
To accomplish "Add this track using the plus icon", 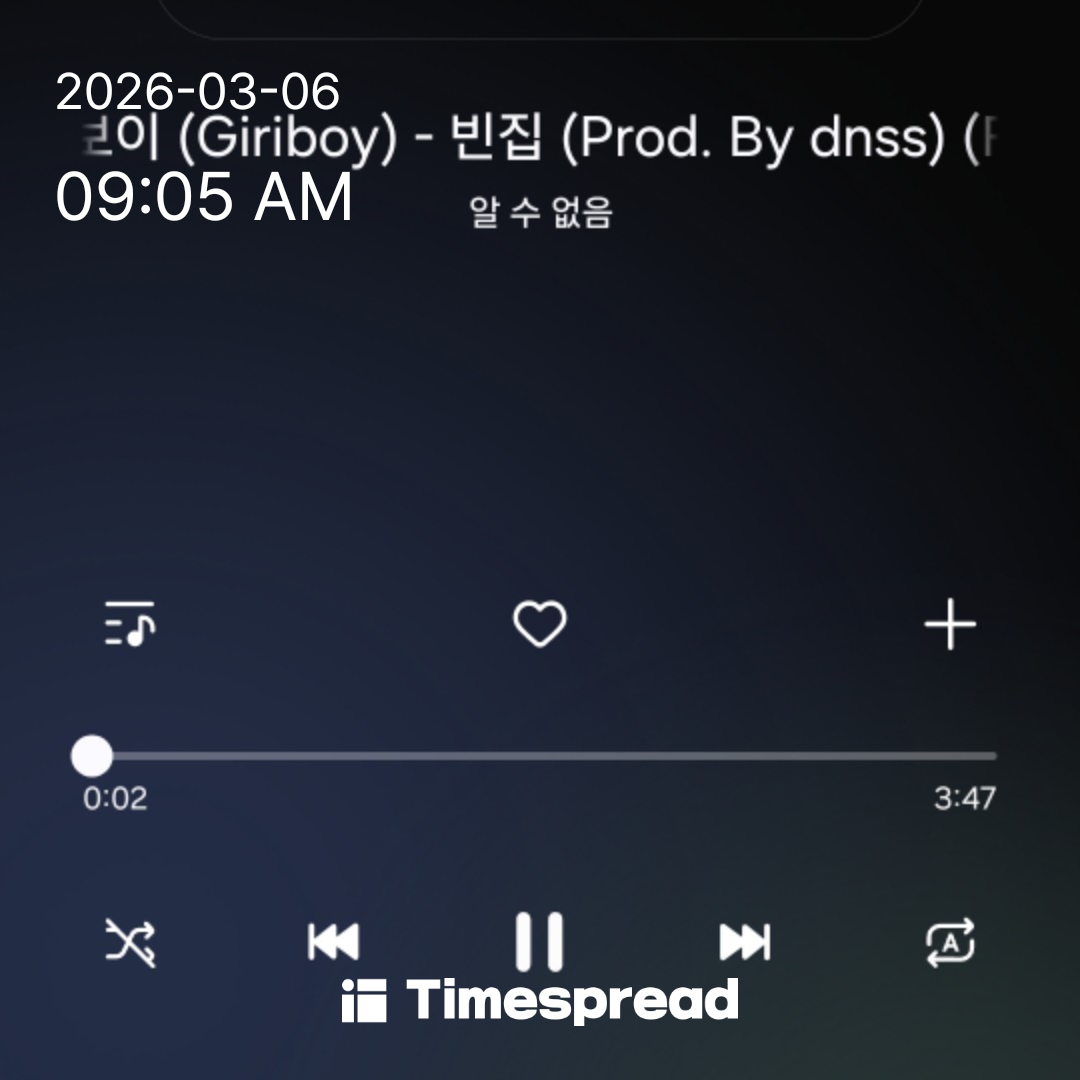I will (949, 625).
